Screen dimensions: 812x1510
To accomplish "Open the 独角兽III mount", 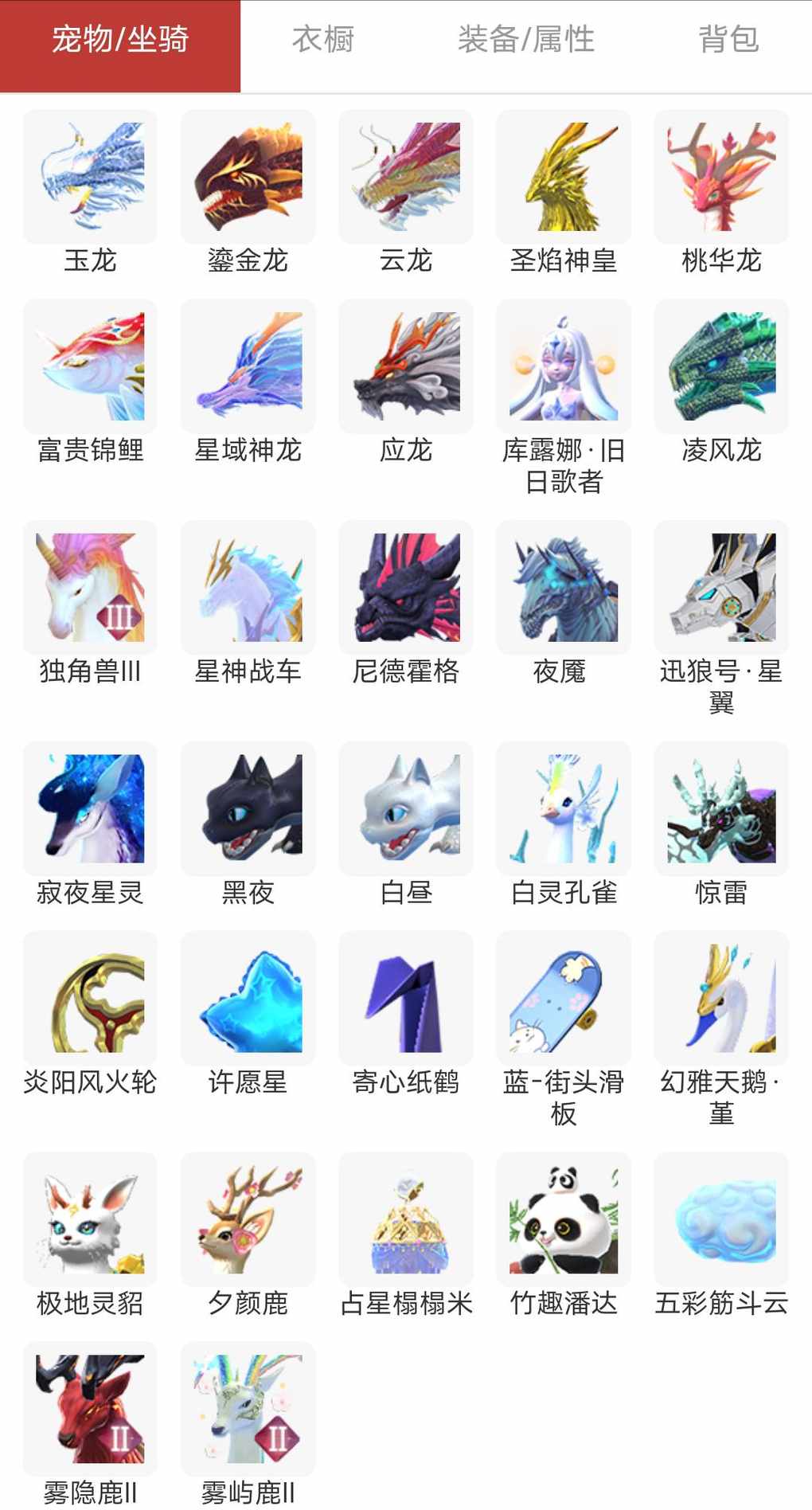I will coord(90,588).
